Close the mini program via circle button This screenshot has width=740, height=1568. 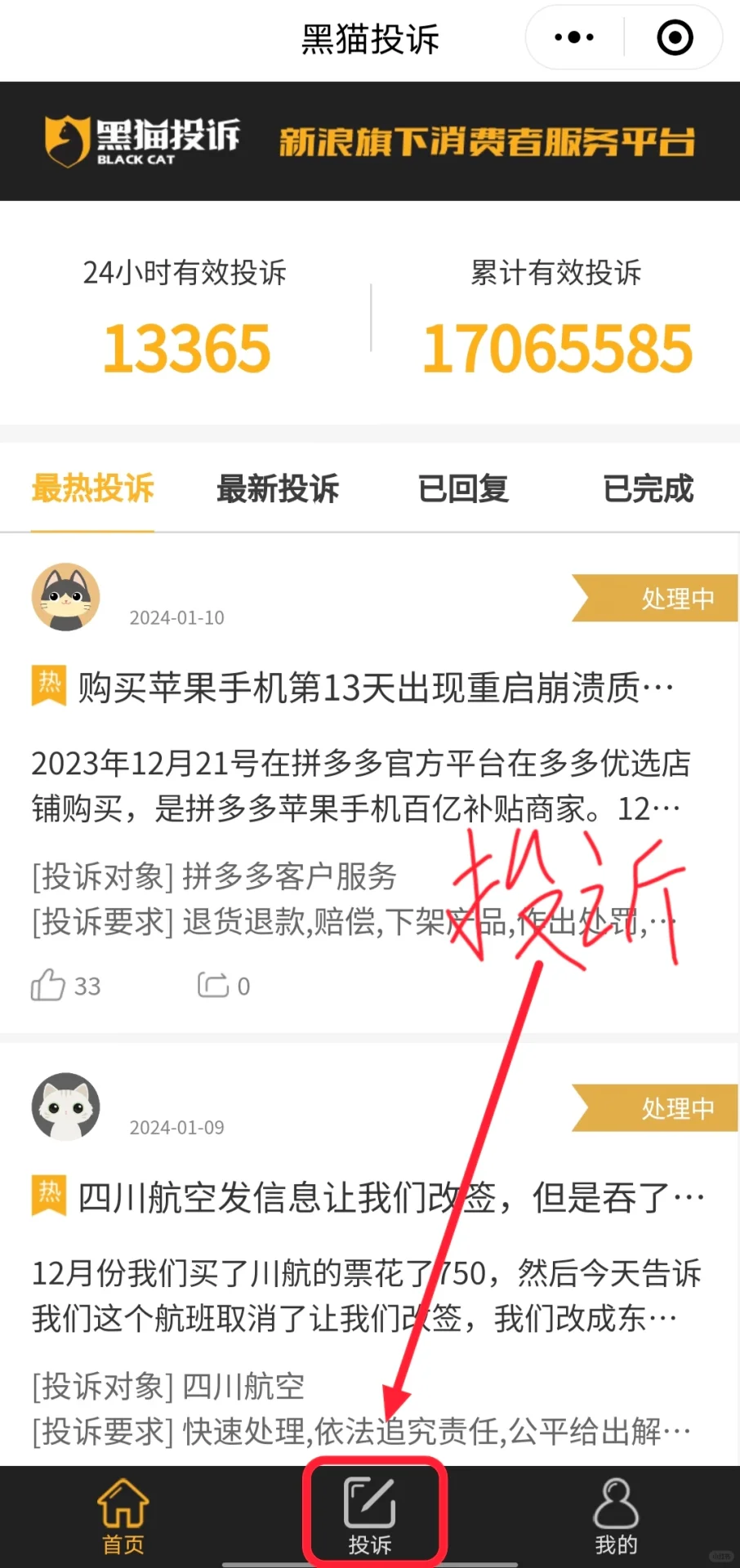pyautogui.click(x=675, y=38)
